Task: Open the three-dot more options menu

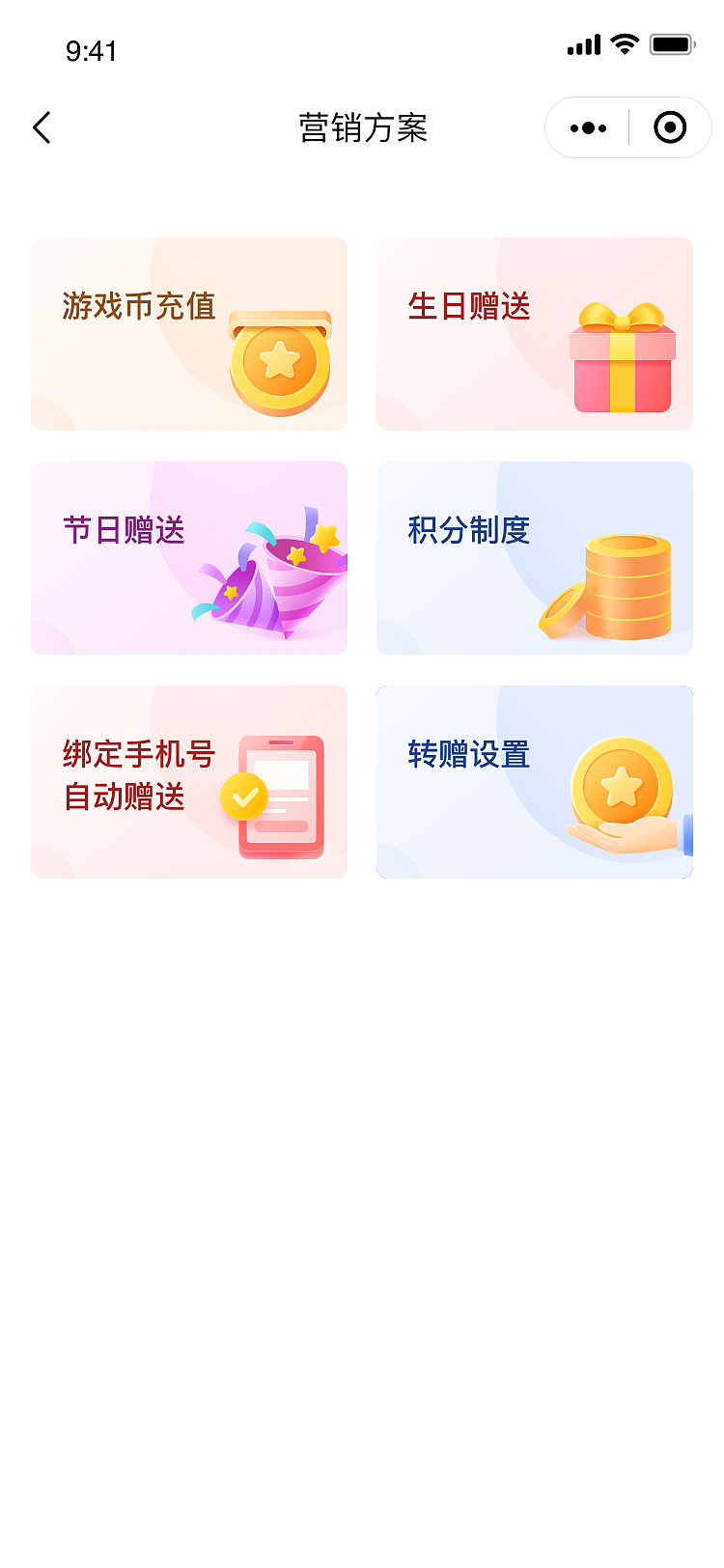Action: pyautogui.click(x=587, y=126)
